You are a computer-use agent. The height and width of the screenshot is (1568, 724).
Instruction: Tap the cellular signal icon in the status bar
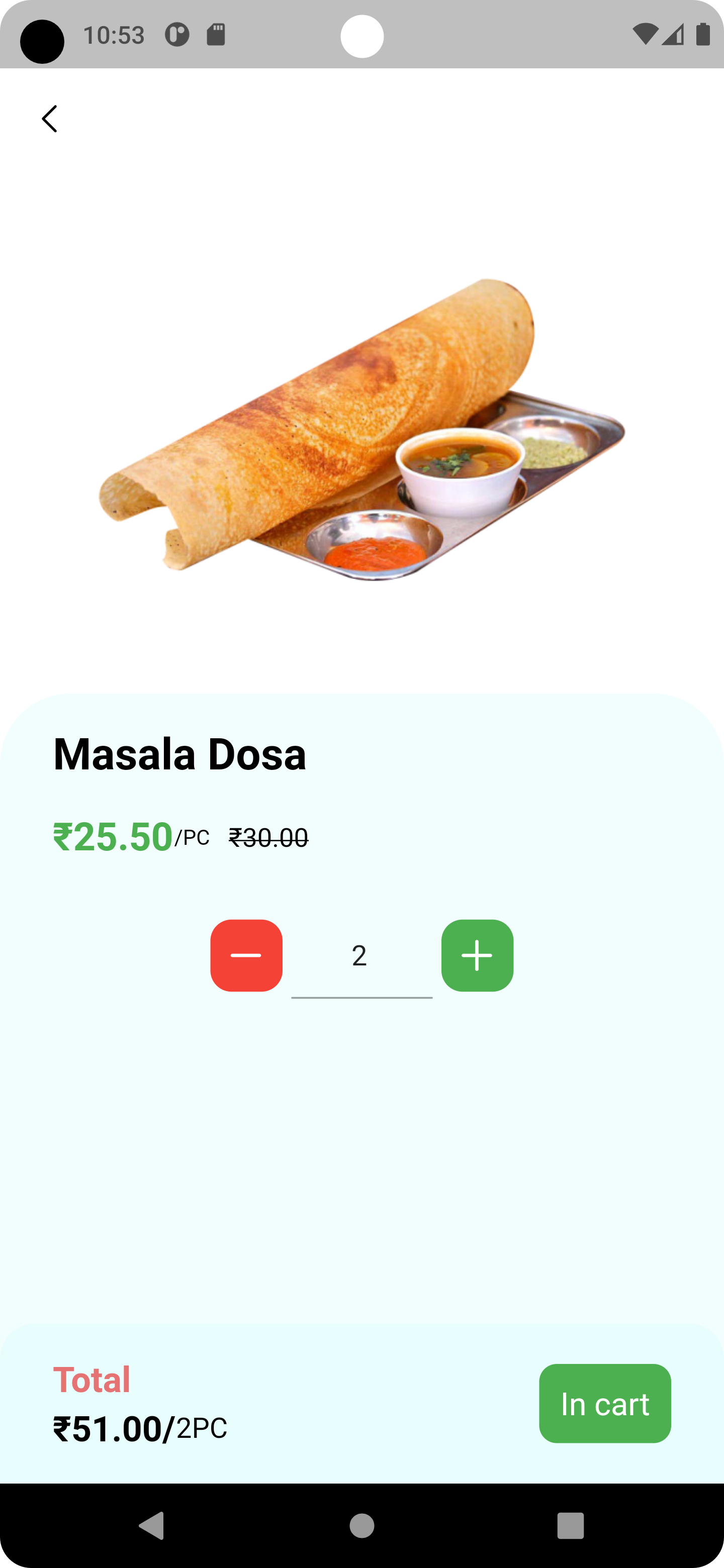click(x=672, y=35)
